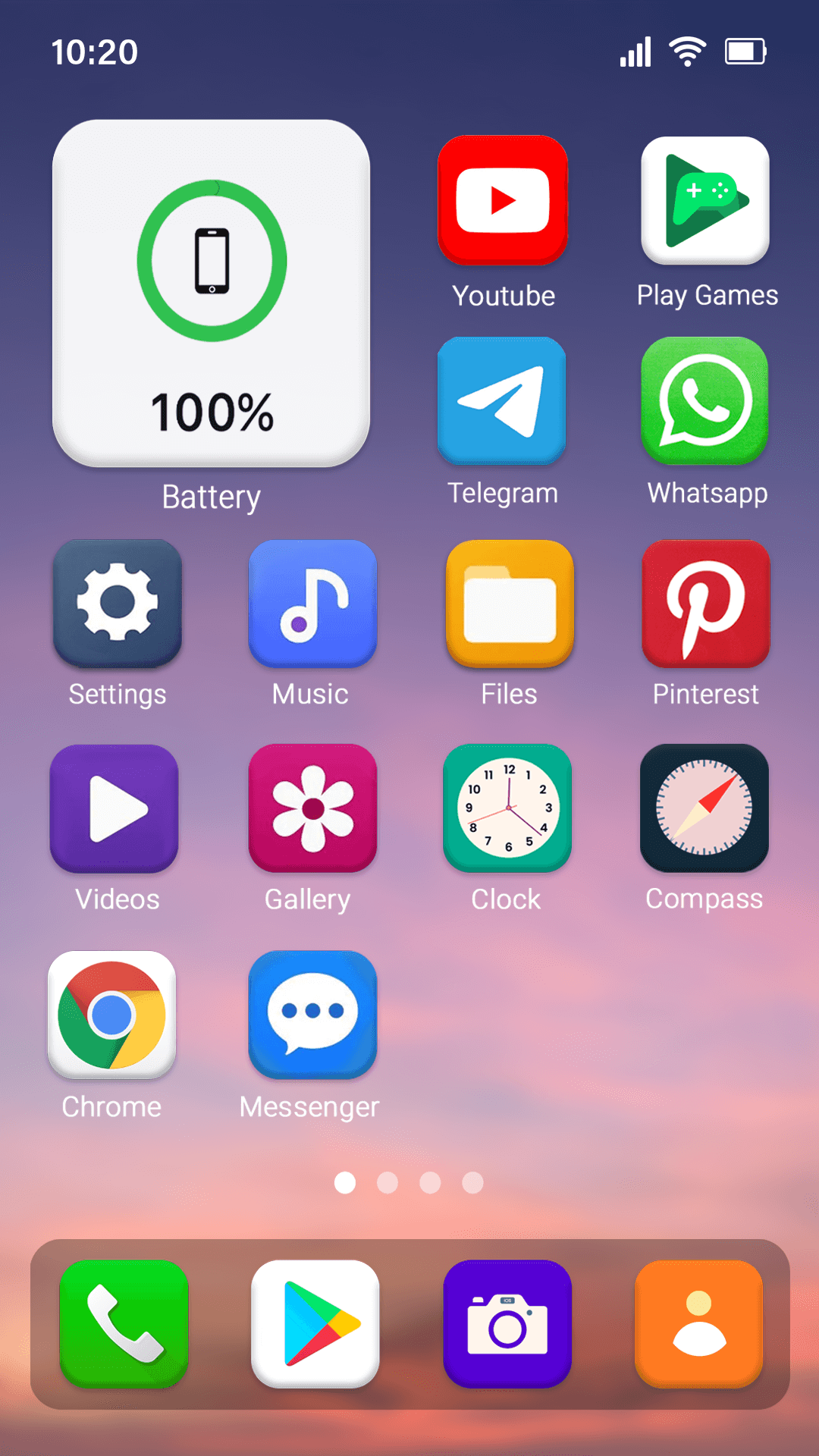
Task: Open the Settings app
Action: click(117, 603)
